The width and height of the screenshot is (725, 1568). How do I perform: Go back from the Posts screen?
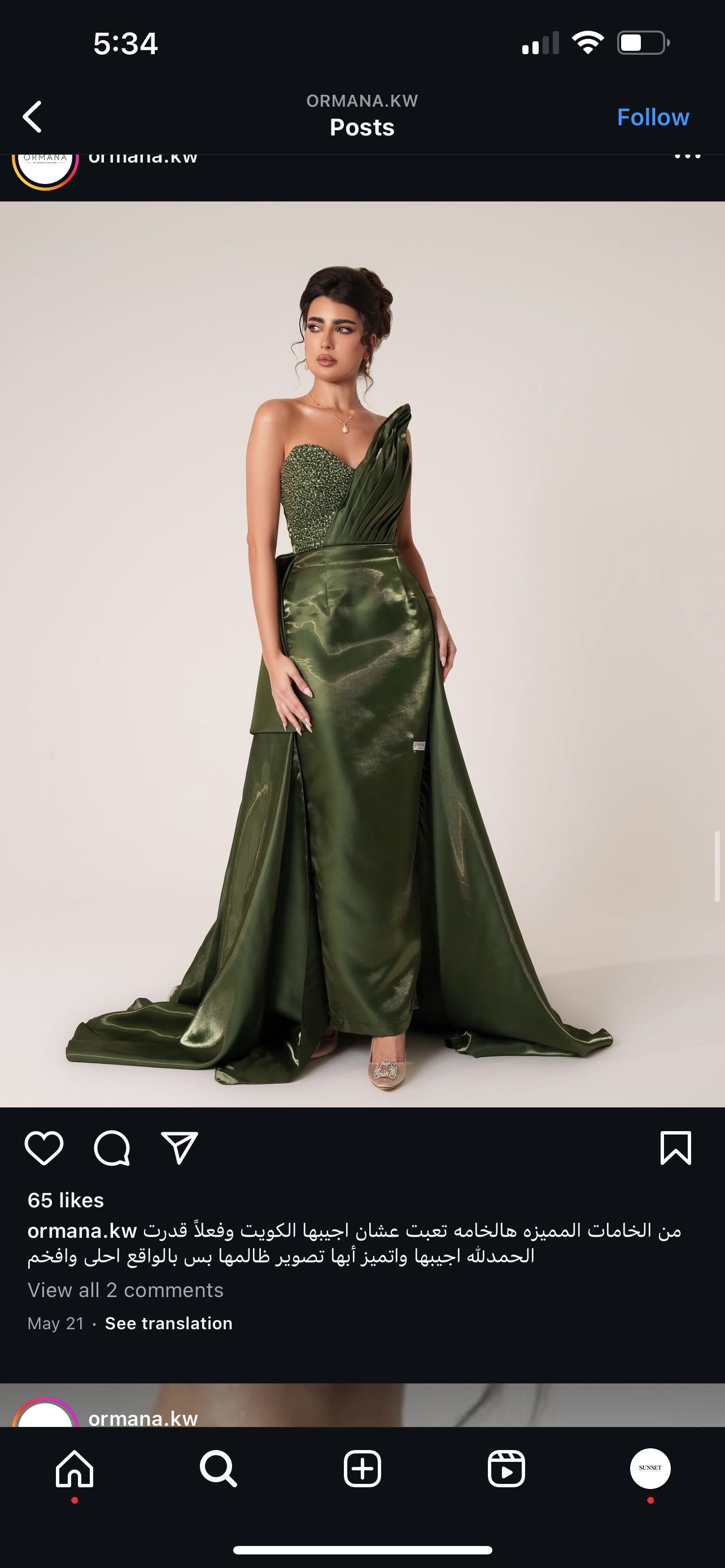33,116
